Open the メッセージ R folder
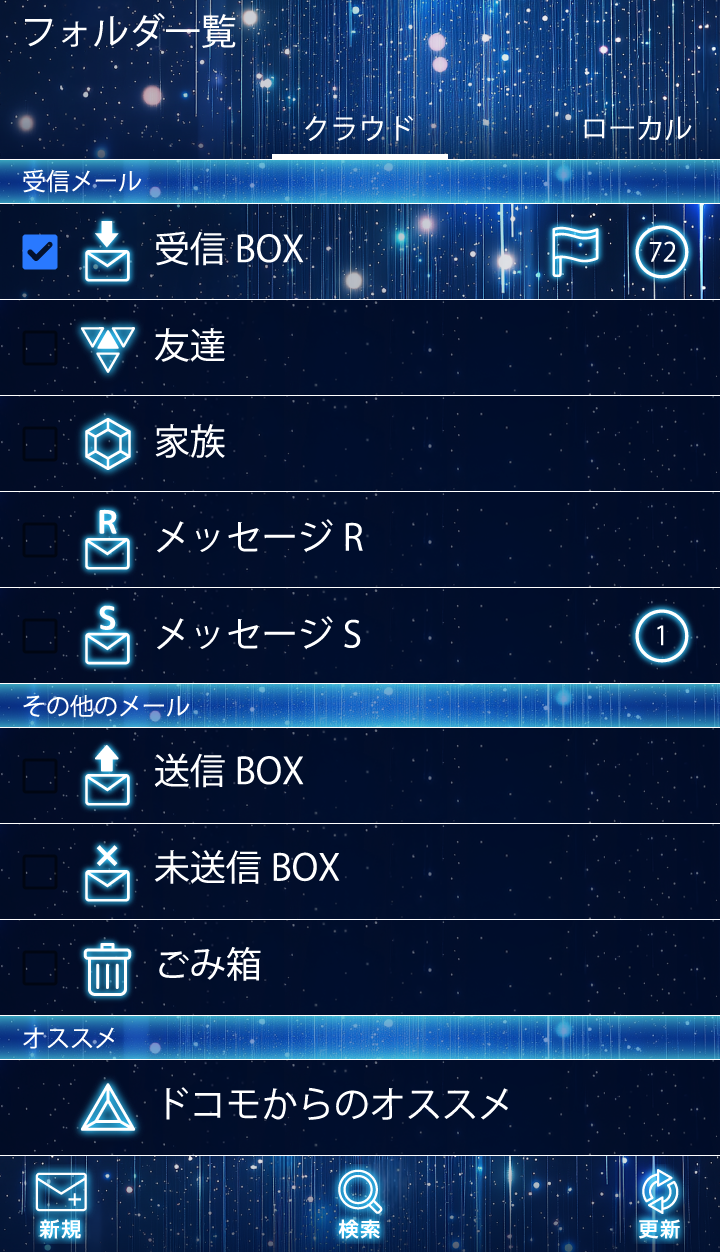 click(x=260, y=539)
